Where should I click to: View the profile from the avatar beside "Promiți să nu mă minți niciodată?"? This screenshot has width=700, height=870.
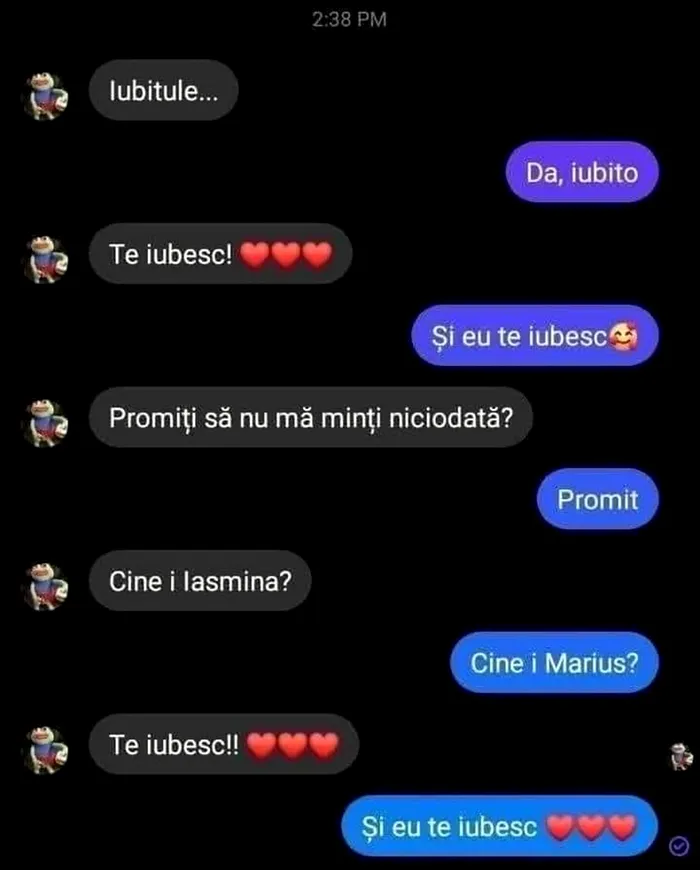point(45,423)
